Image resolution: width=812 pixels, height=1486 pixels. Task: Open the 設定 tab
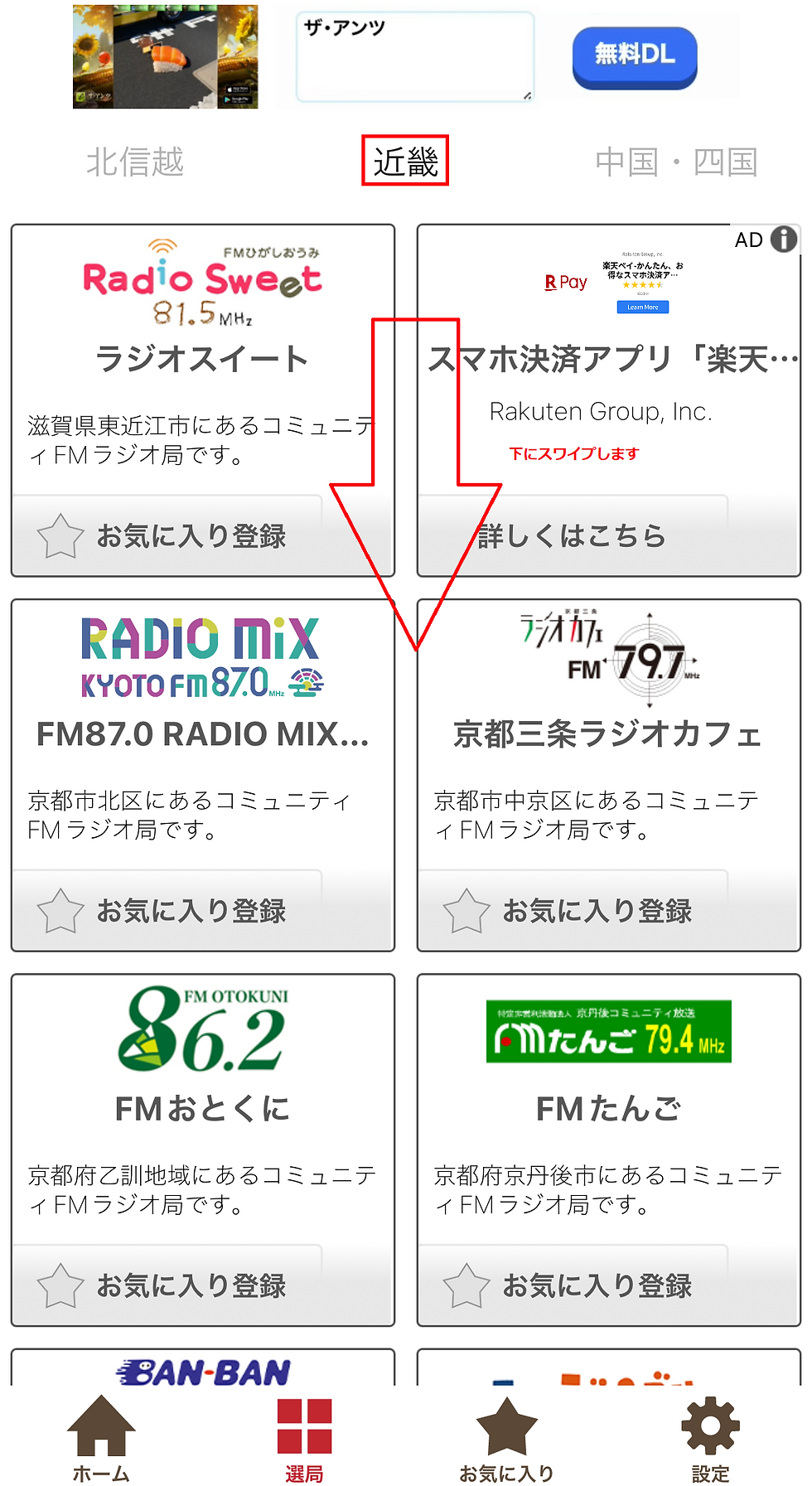[710, 1438]
